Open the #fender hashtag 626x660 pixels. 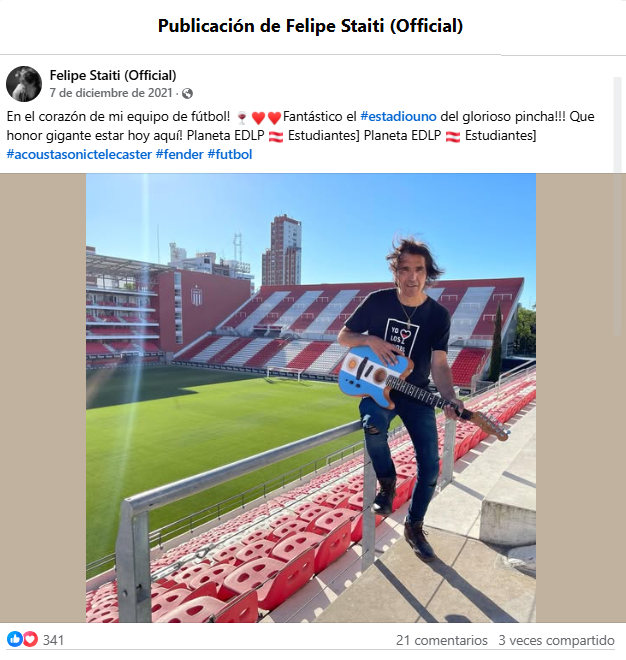[x=179, y=154]
